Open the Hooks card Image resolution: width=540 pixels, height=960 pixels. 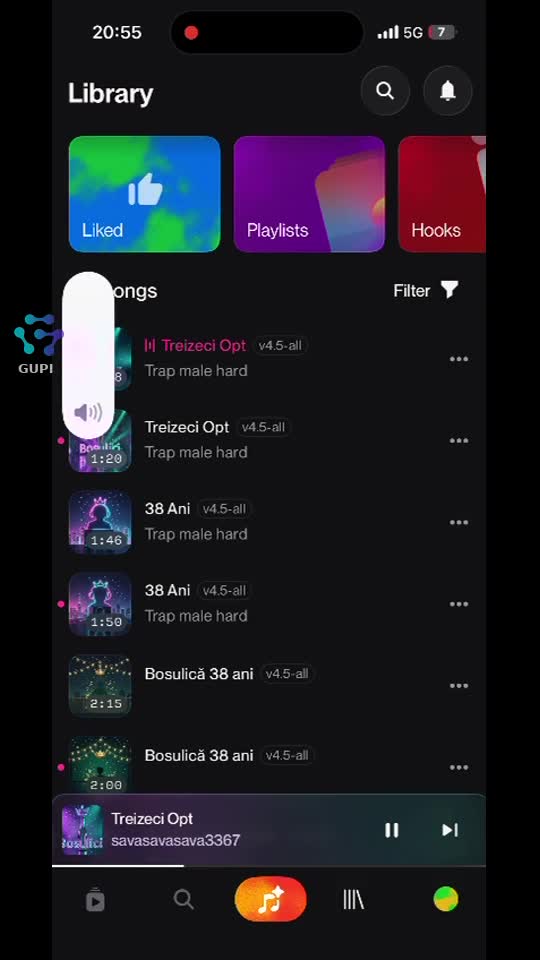[x=442, y=193]
